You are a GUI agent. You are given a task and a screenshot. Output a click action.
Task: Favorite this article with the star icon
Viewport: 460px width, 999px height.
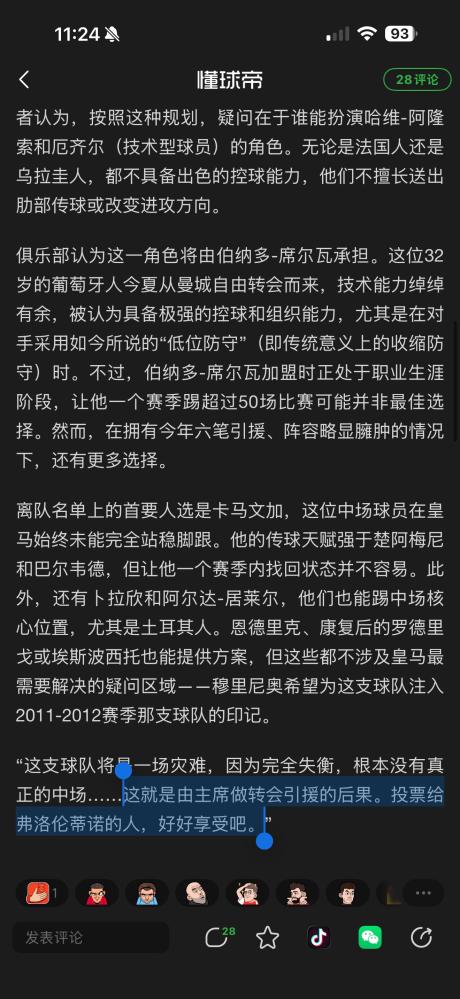[x=268, y=937]
